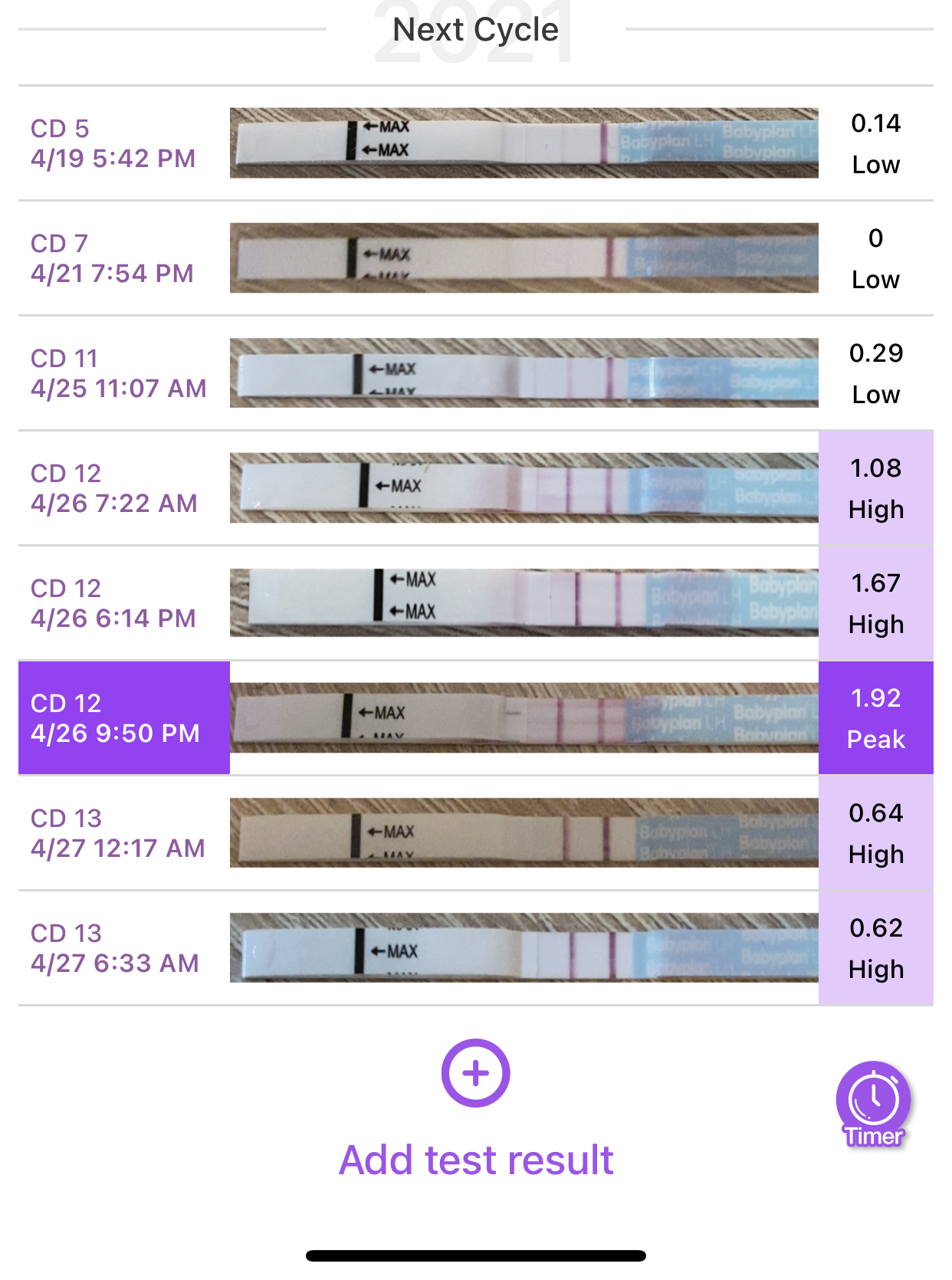This screenshot has height=1280, width=952.
Task: Select the CD 11 4/25 11:07 AM test
Action: pos(475,373)
